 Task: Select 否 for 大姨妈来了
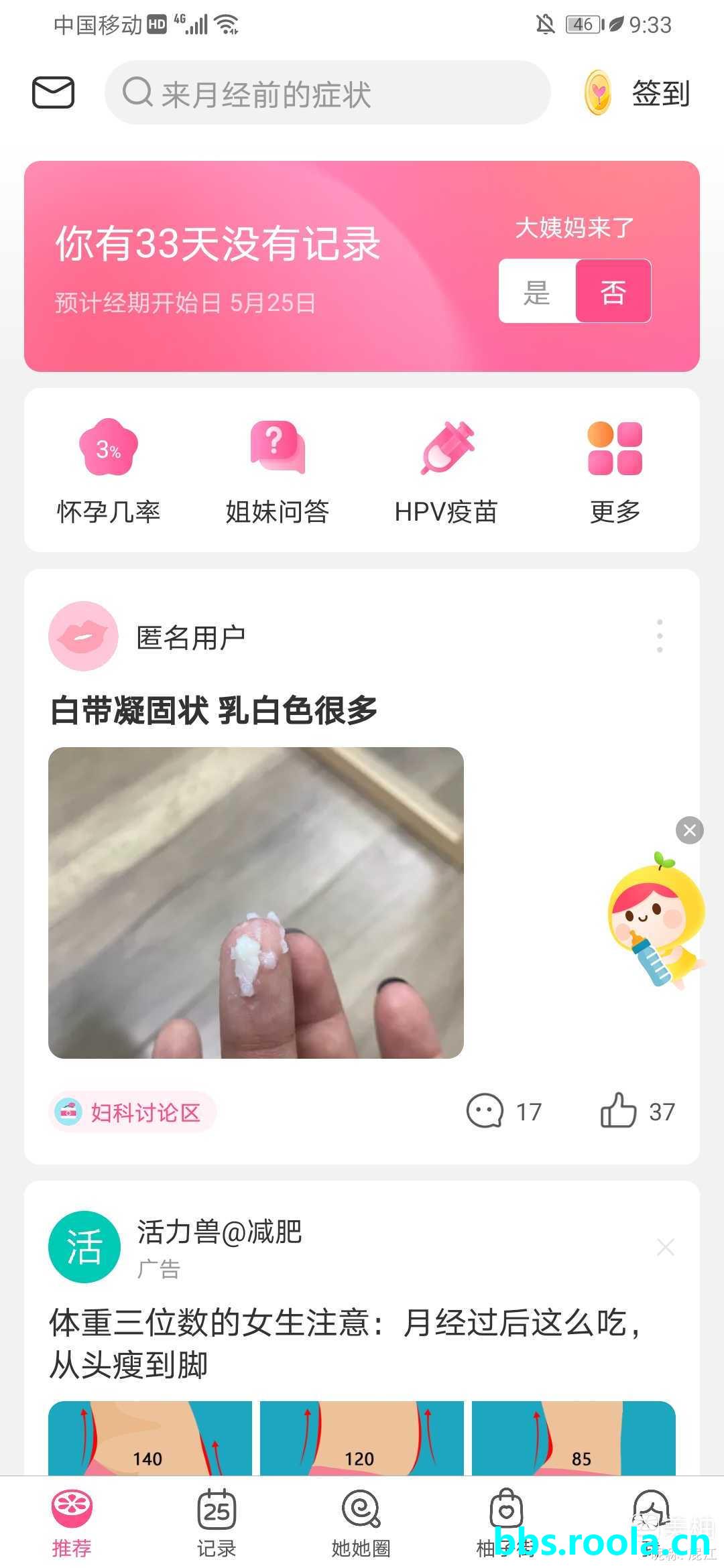[x=613, y=291]
